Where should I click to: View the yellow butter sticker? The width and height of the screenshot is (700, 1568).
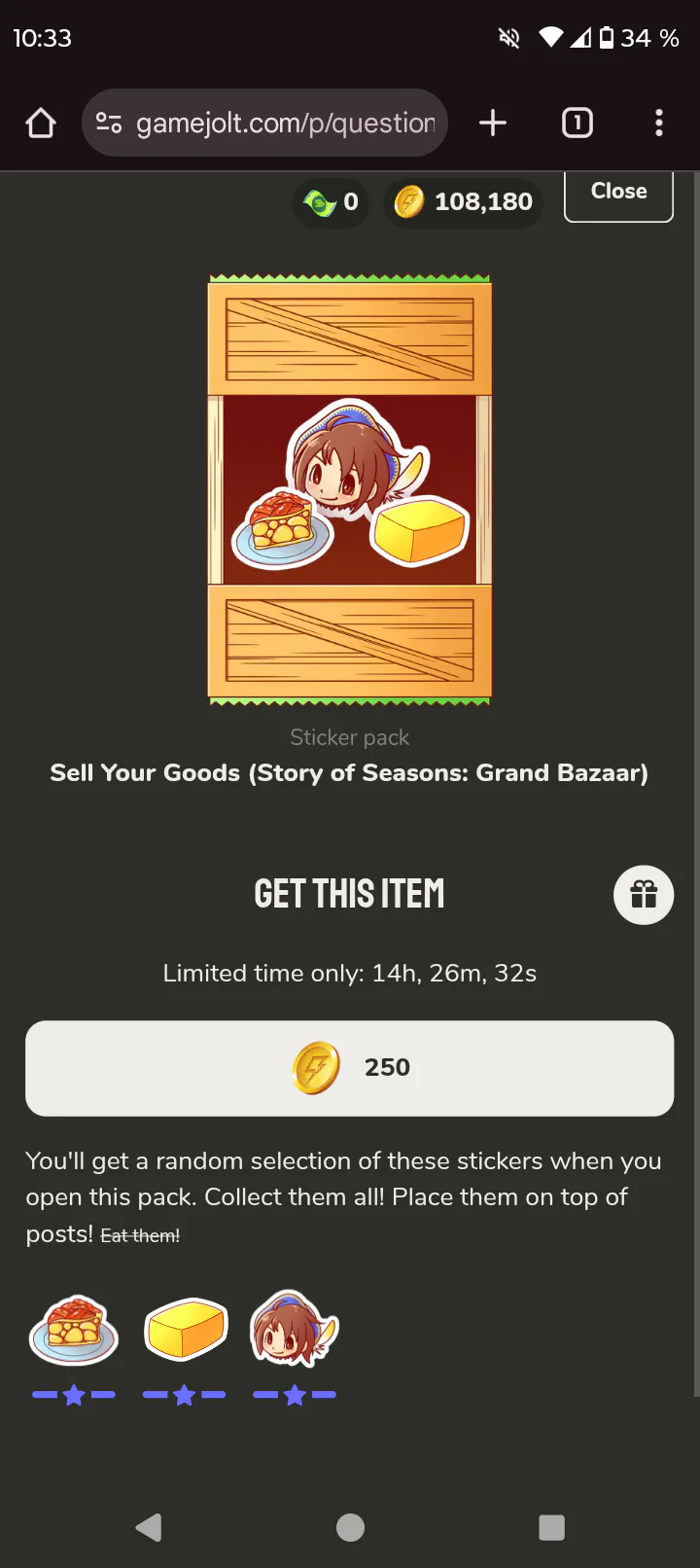tap(185, 1330)
